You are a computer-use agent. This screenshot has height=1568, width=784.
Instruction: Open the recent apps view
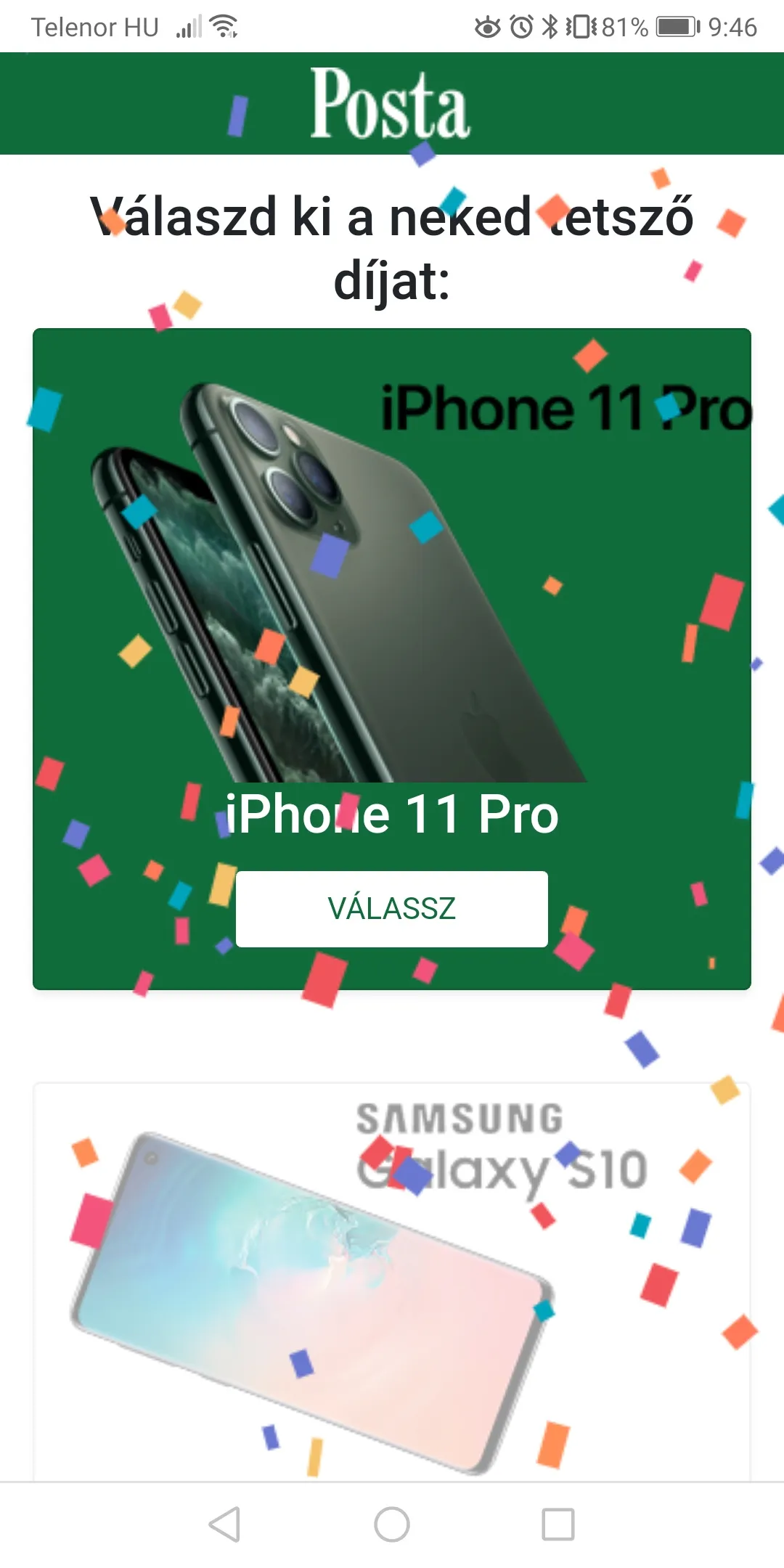point(558,1524)
